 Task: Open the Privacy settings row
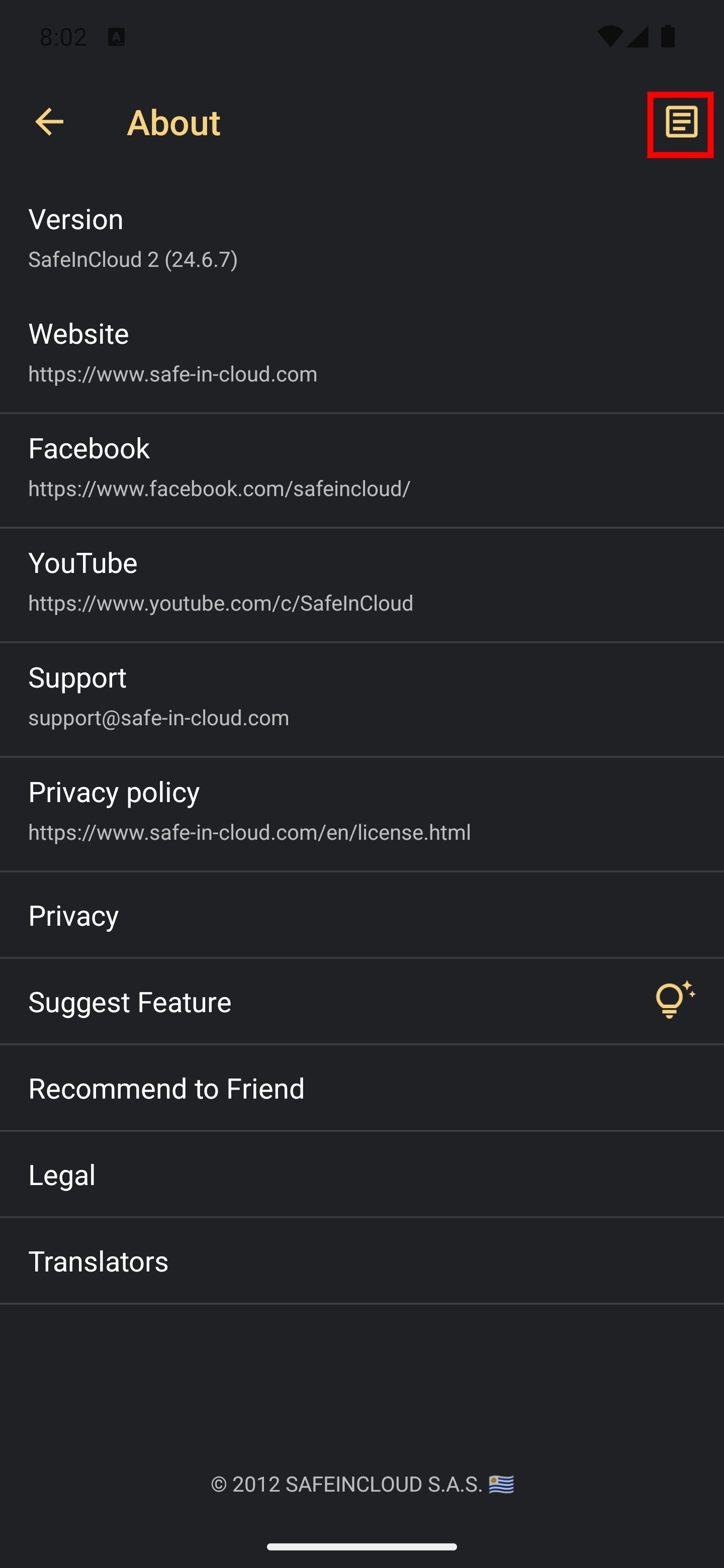pyautogui.click(x=361, y=916)
